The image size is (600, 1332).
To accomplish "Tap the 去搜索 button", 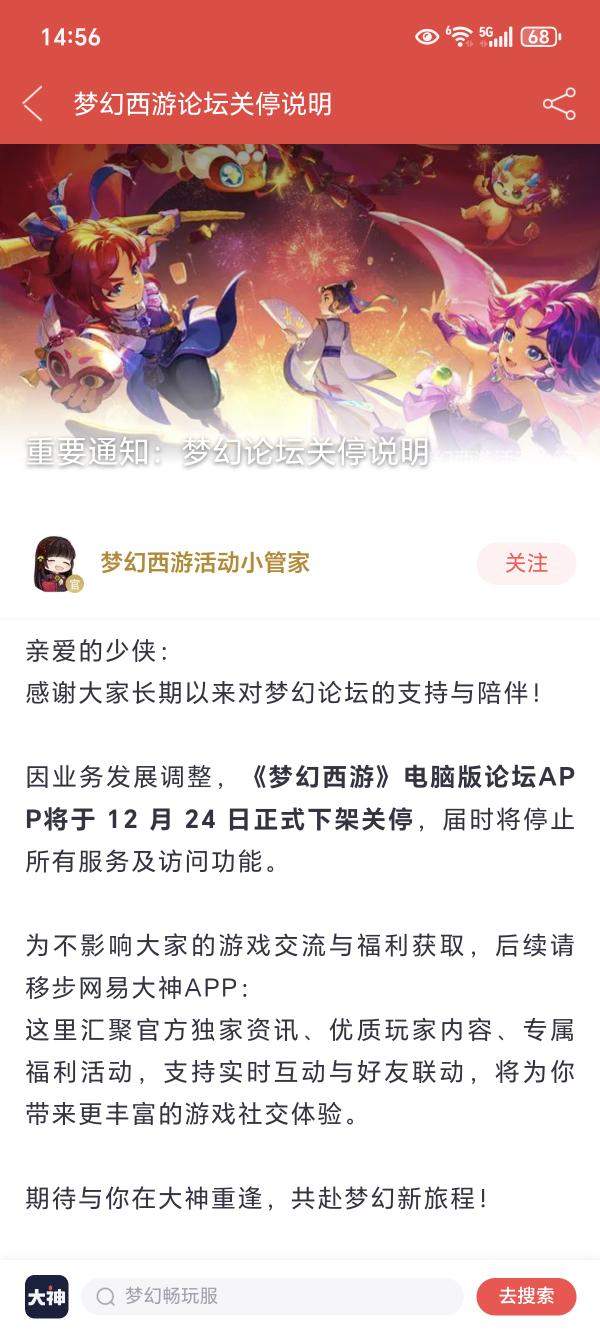I will [526, 1296].
